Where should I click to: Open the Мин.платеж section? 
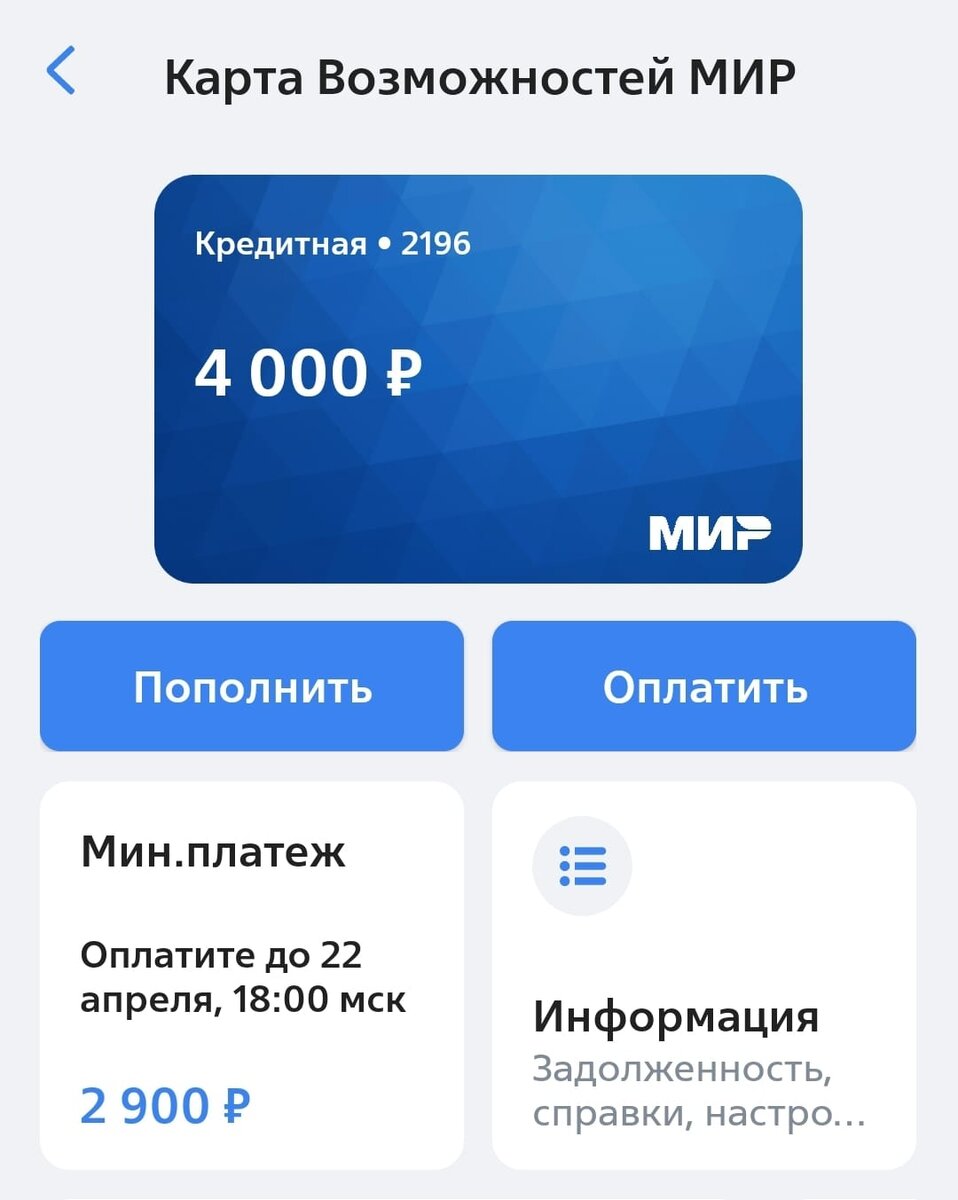tap(215, 852)
